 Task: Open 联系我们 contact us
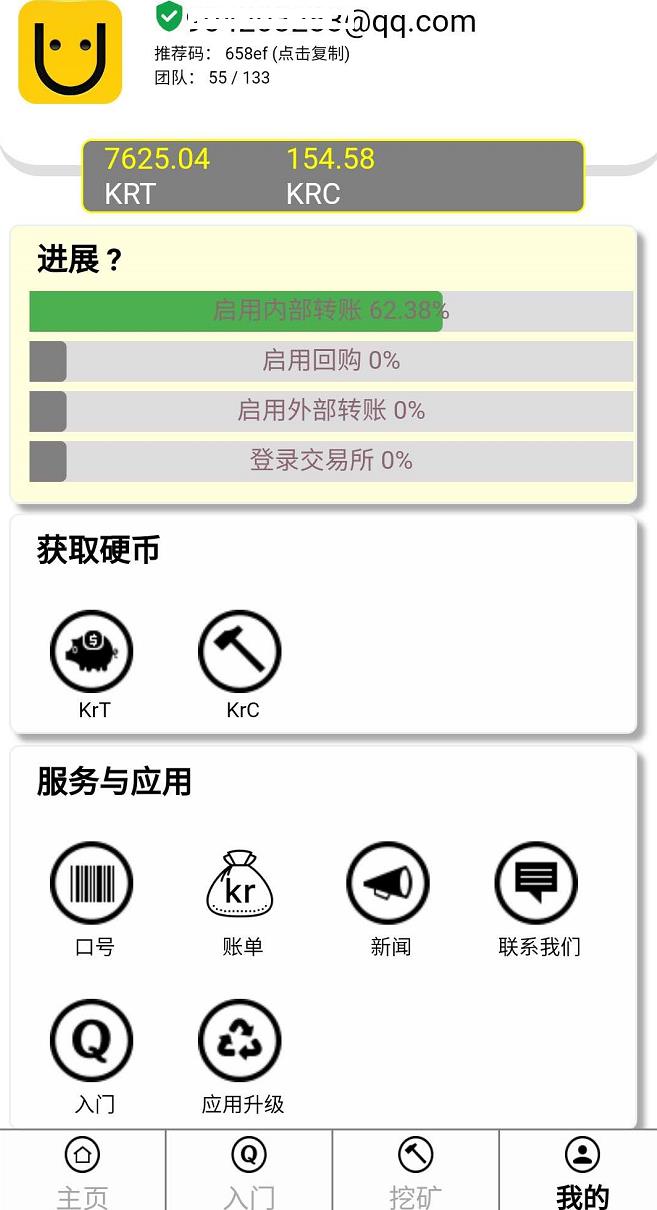coord(536,884)
